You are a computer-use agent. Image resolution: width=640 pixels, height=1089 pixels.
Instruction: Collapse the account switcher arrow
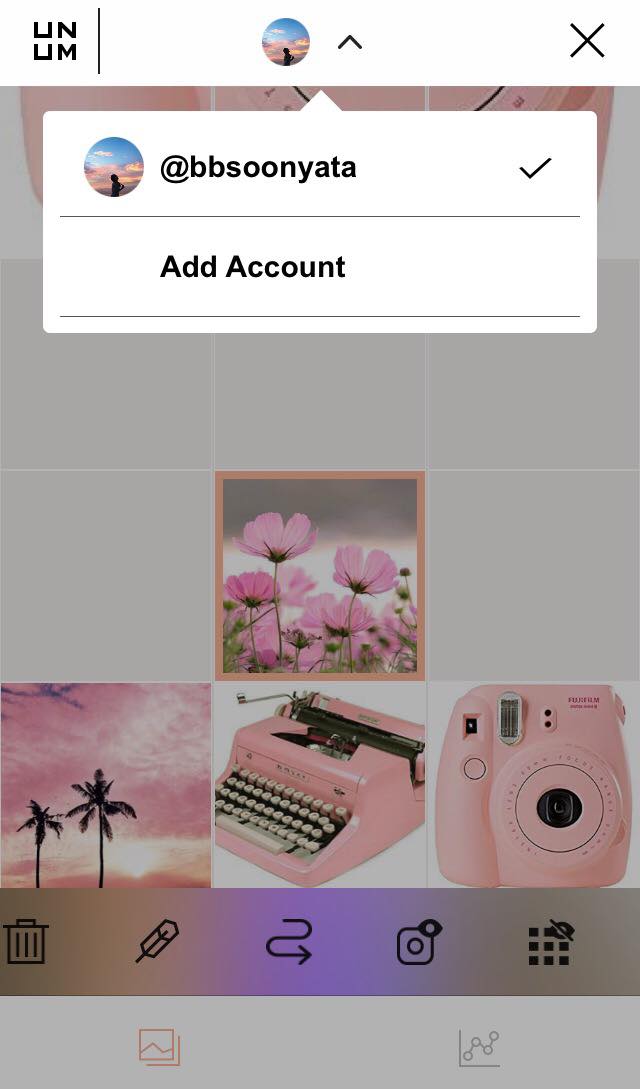pos(350,43)
